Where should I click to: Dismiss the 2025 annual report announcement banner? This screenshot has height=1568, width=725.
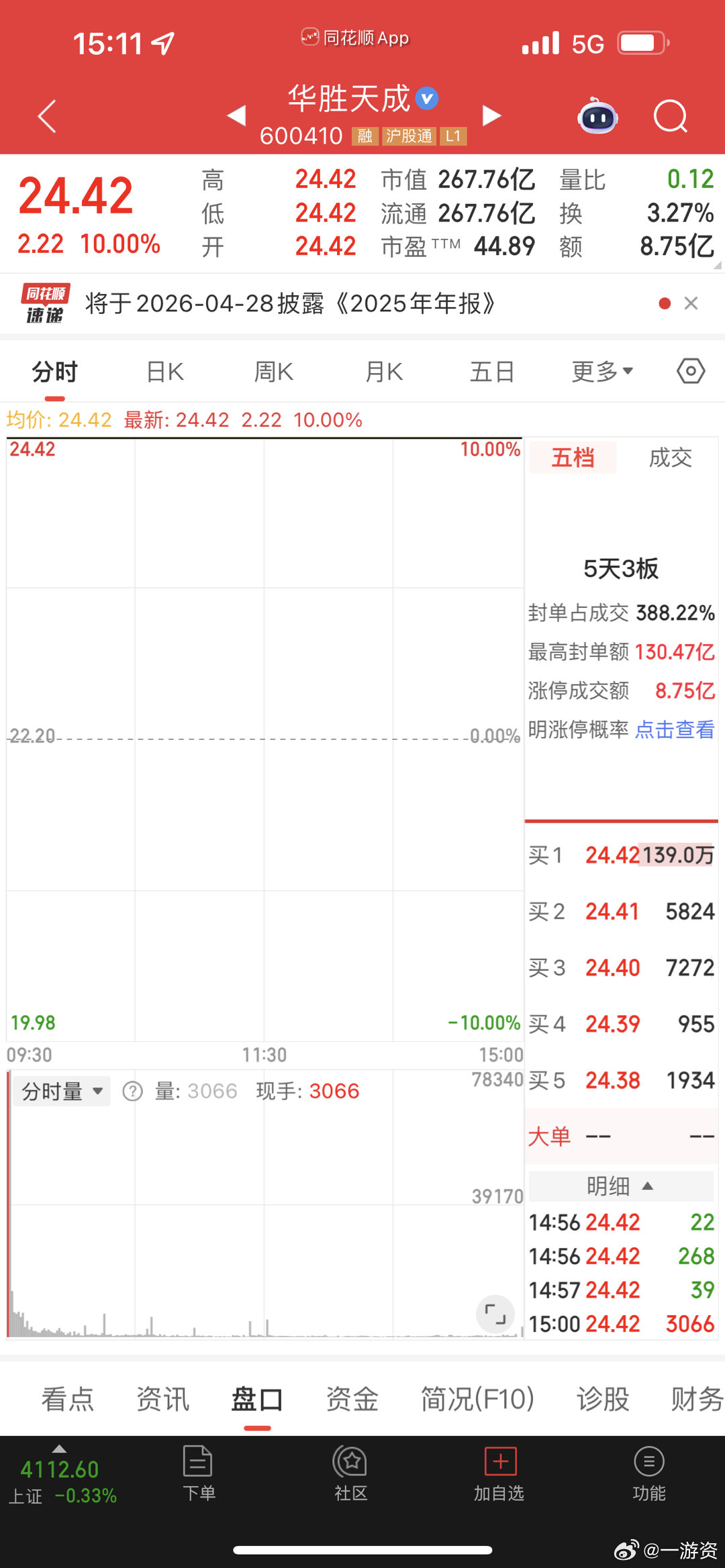[691, 303]
